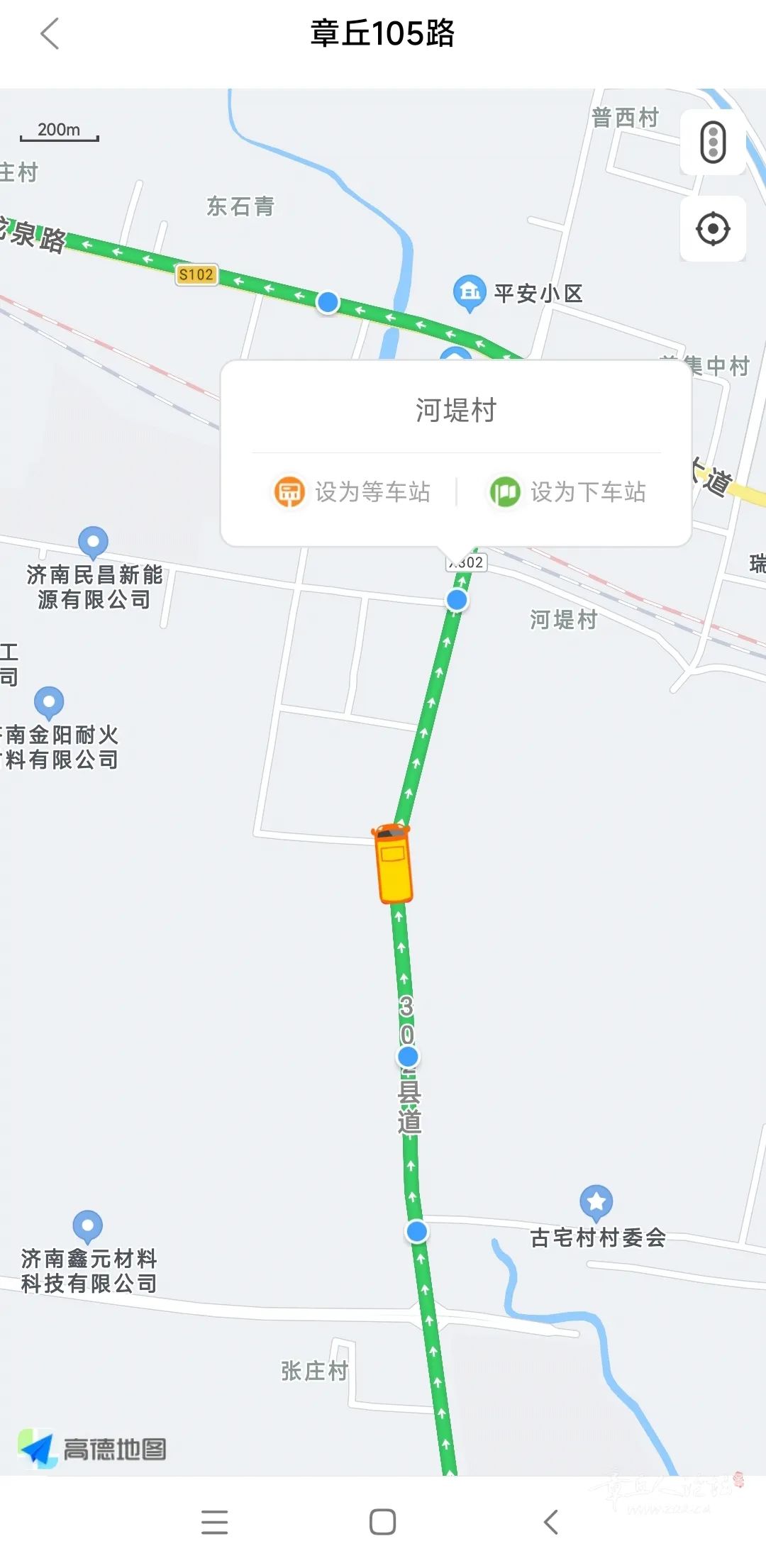Select the bus stop on S102 near 东石青
This screenshot has height=1568, width=766.
[328, 302]
